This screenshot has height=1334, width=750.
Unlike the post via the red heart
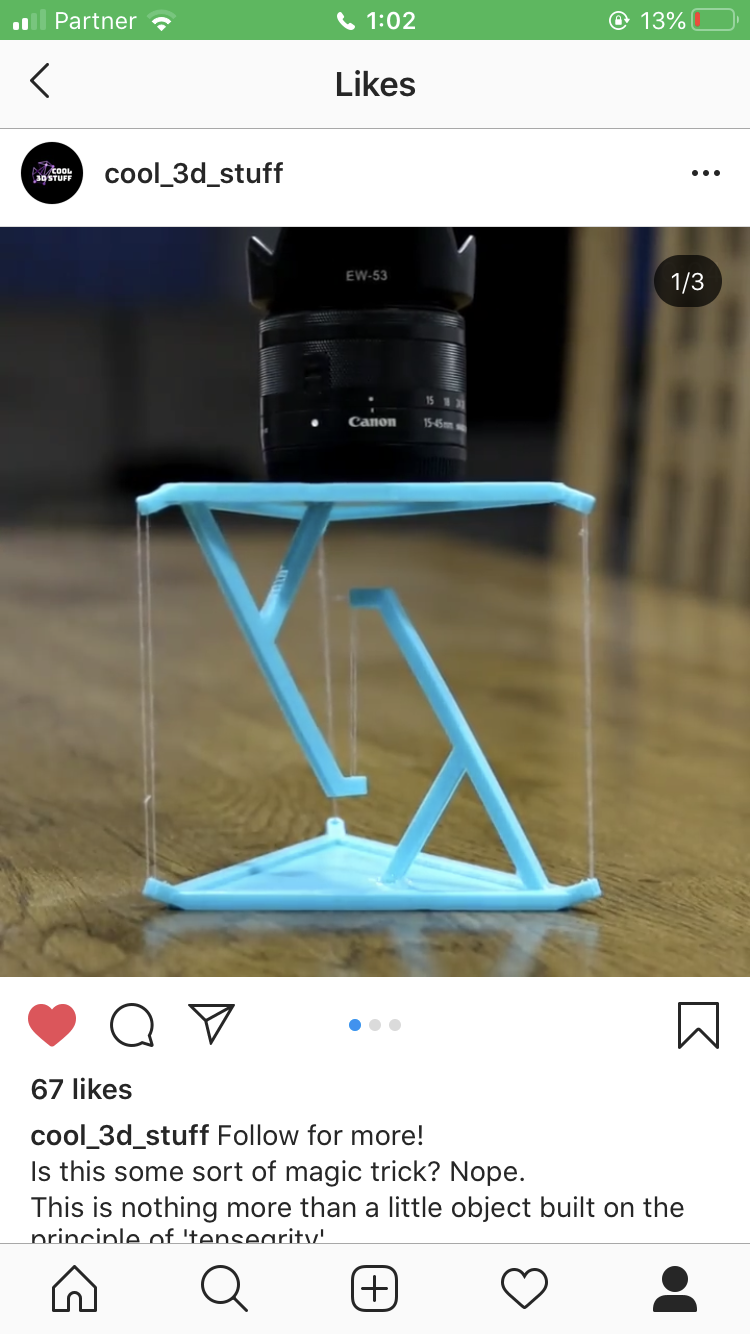coord(52,1025)
